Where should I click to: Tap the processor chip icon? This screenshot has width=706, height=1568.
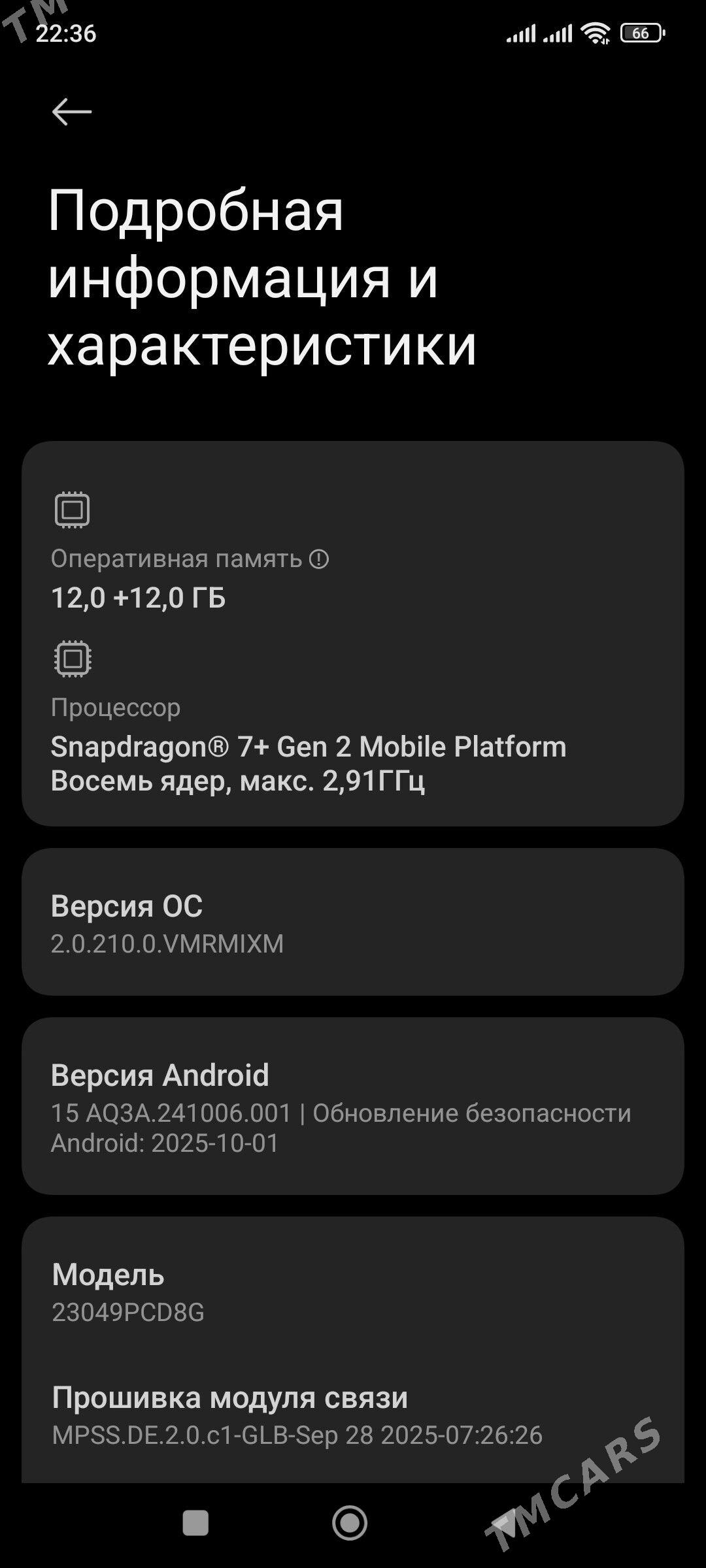[x=72, y=658]
